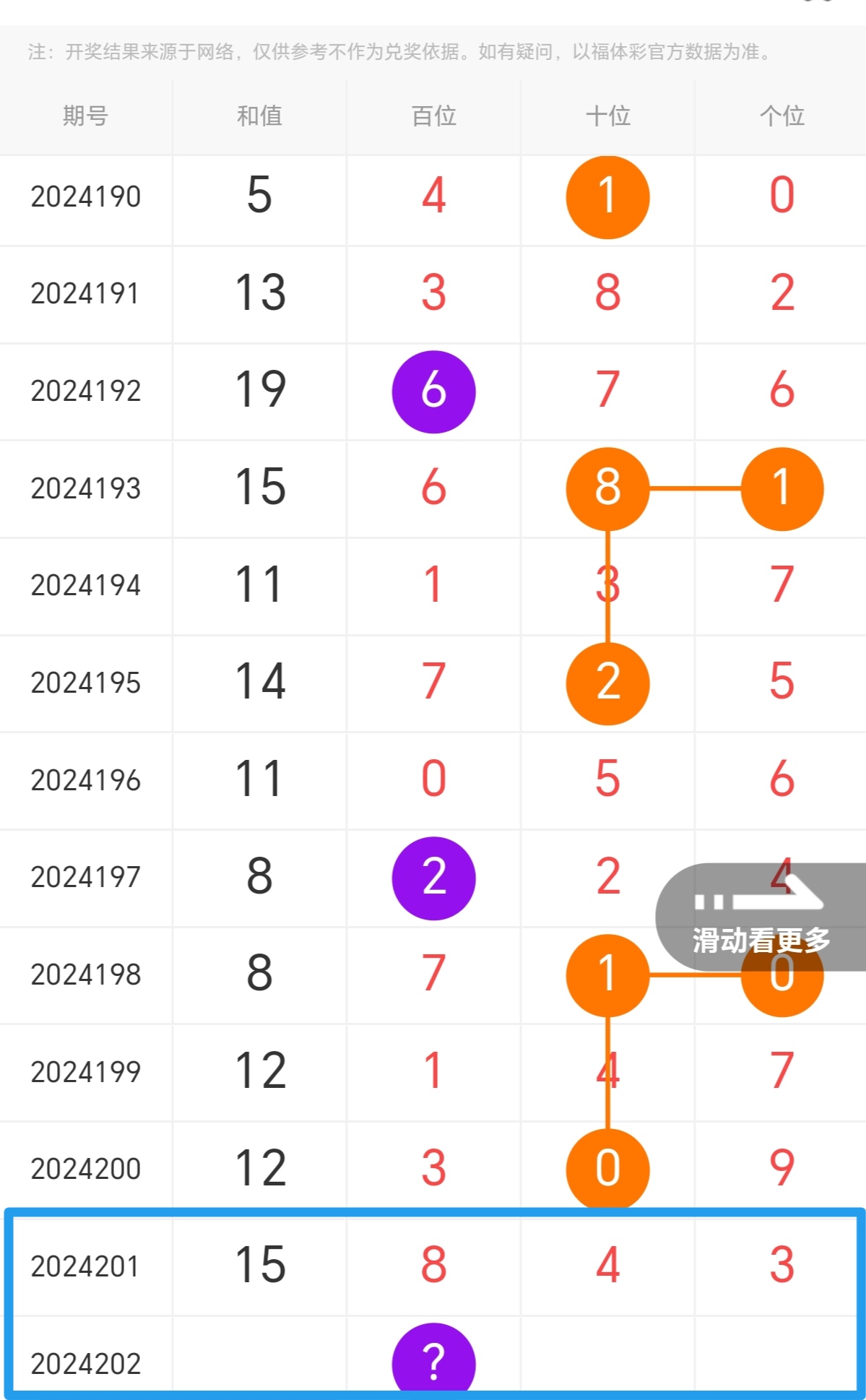The image size is (866, 1400).
Task: Select the orange circled 8 in row 2024193
Action: [607, 488]
